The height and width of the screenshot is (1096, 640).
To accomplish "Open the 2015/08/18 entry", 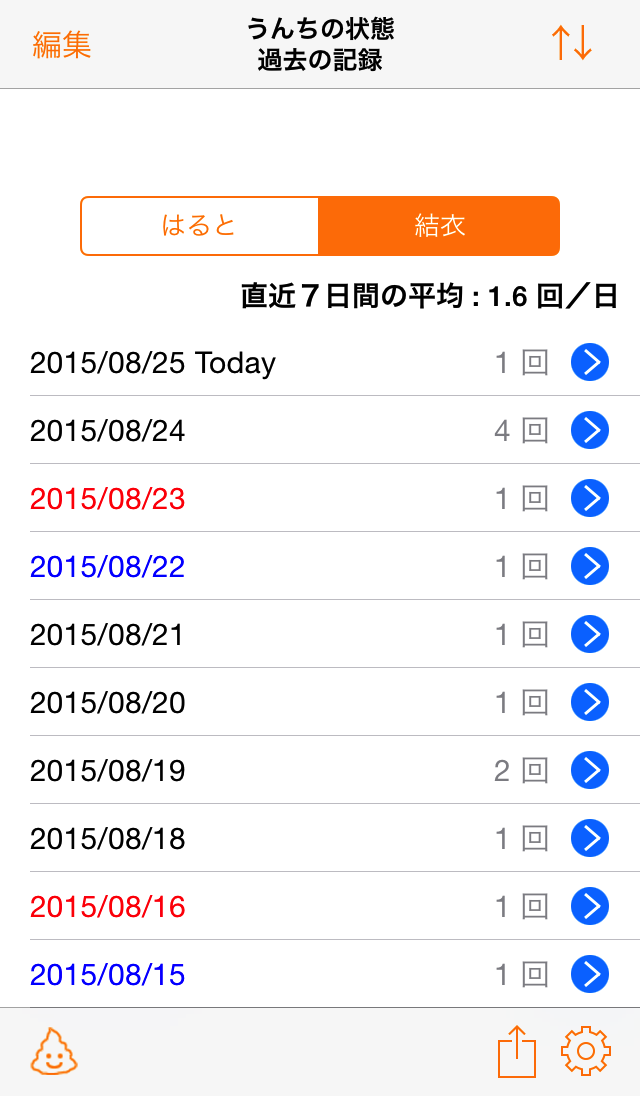I will (320, 837).
